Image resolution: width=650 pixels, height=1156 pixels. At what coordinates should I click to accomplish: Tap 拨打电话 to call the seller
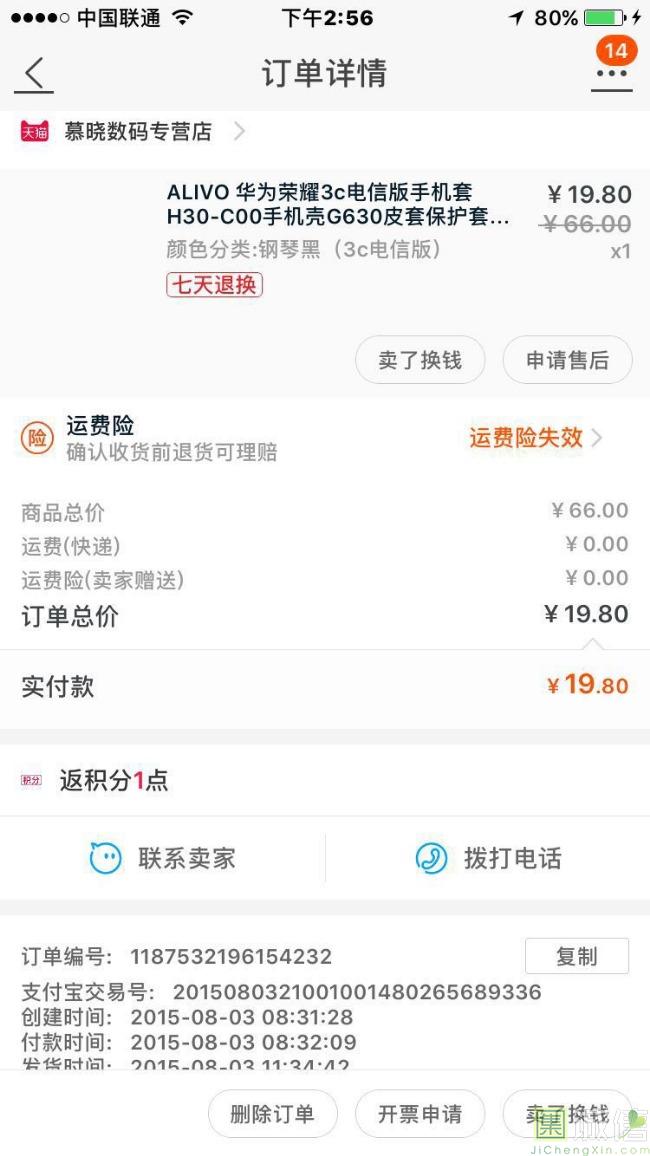(x=488, y=858)
